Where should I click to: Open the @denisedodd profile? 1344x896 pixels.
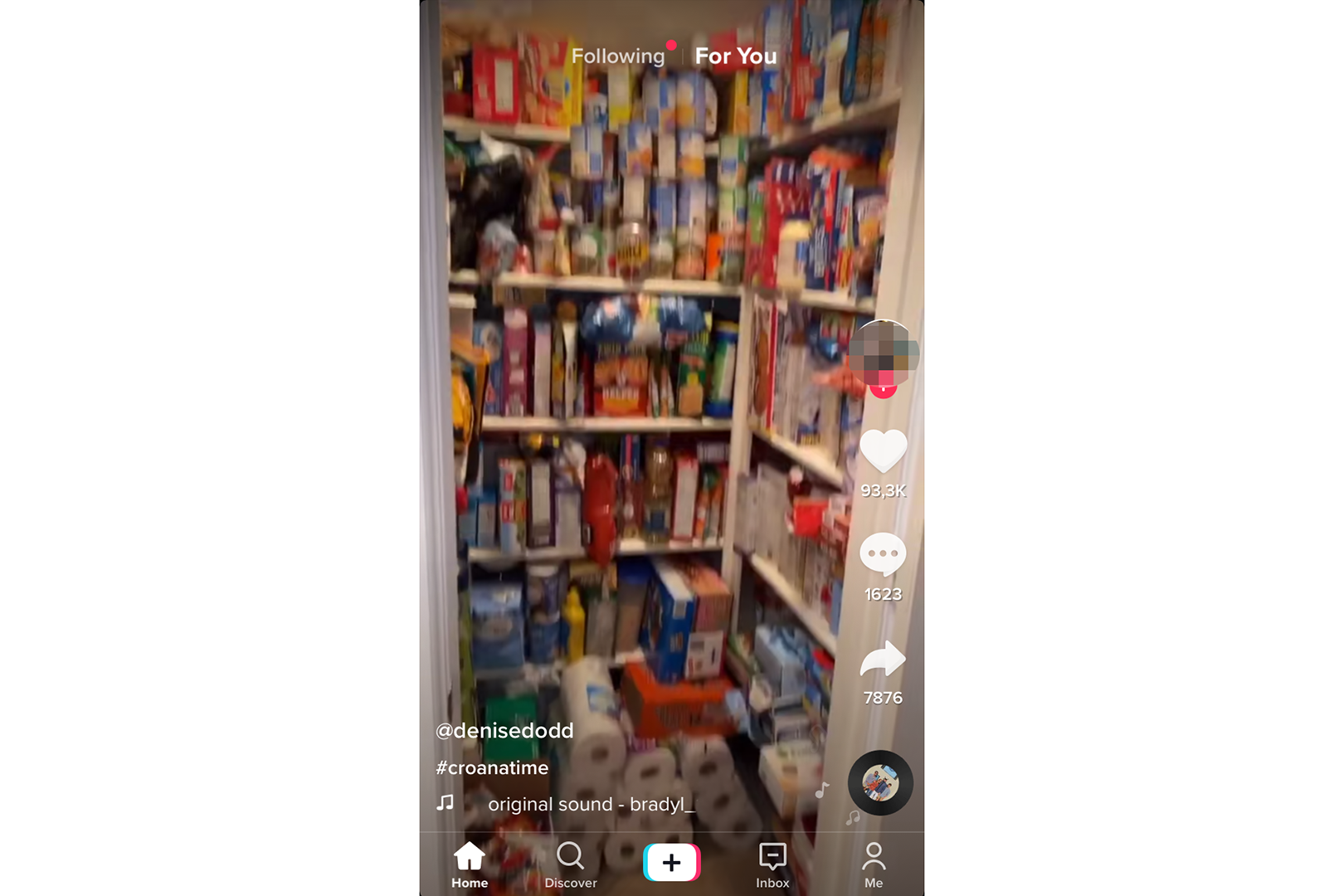tap(504, 731)
